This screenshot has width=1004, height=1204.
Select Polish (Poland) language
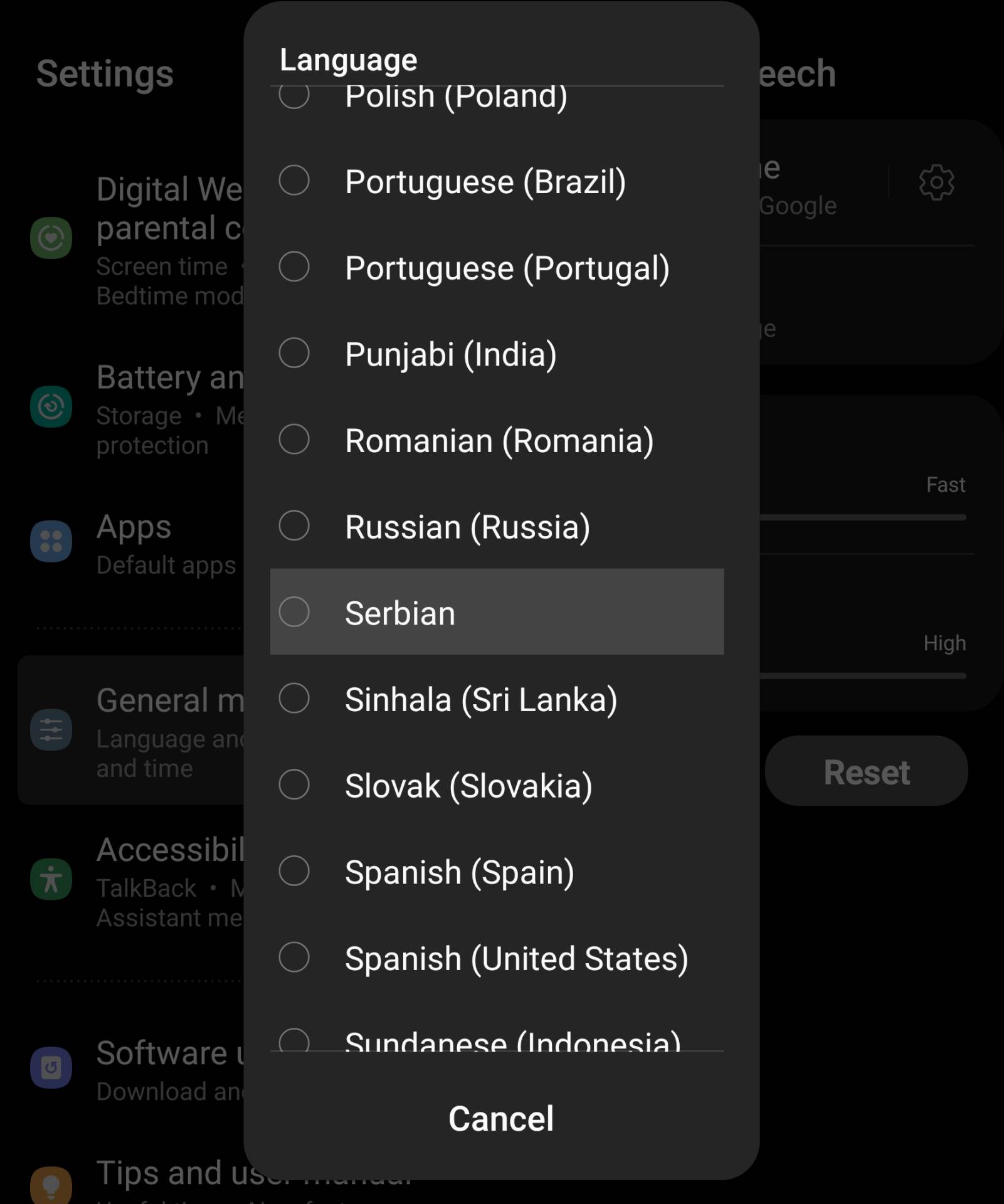(455, 98)
